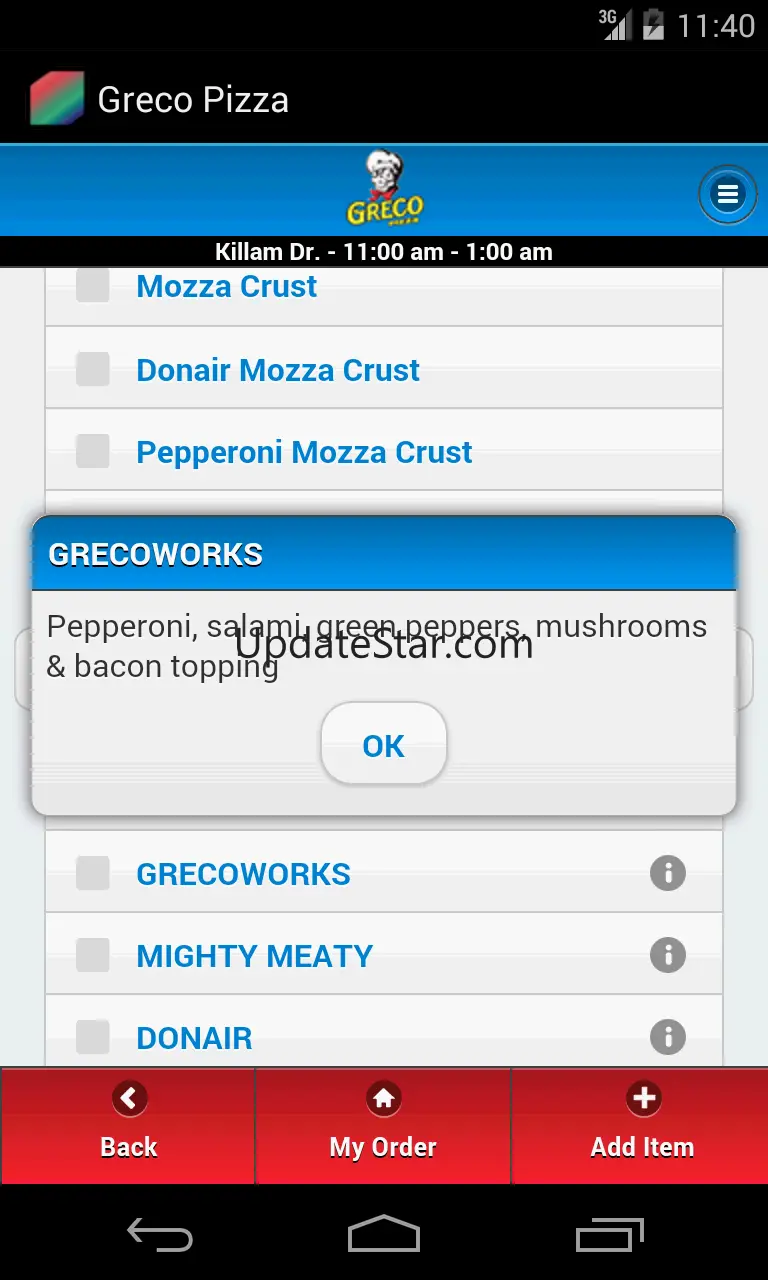Viewport: 768px width, 1280px height.
Task: Choose the GRECOWORKS pizza checkbox
Action: 93,874
